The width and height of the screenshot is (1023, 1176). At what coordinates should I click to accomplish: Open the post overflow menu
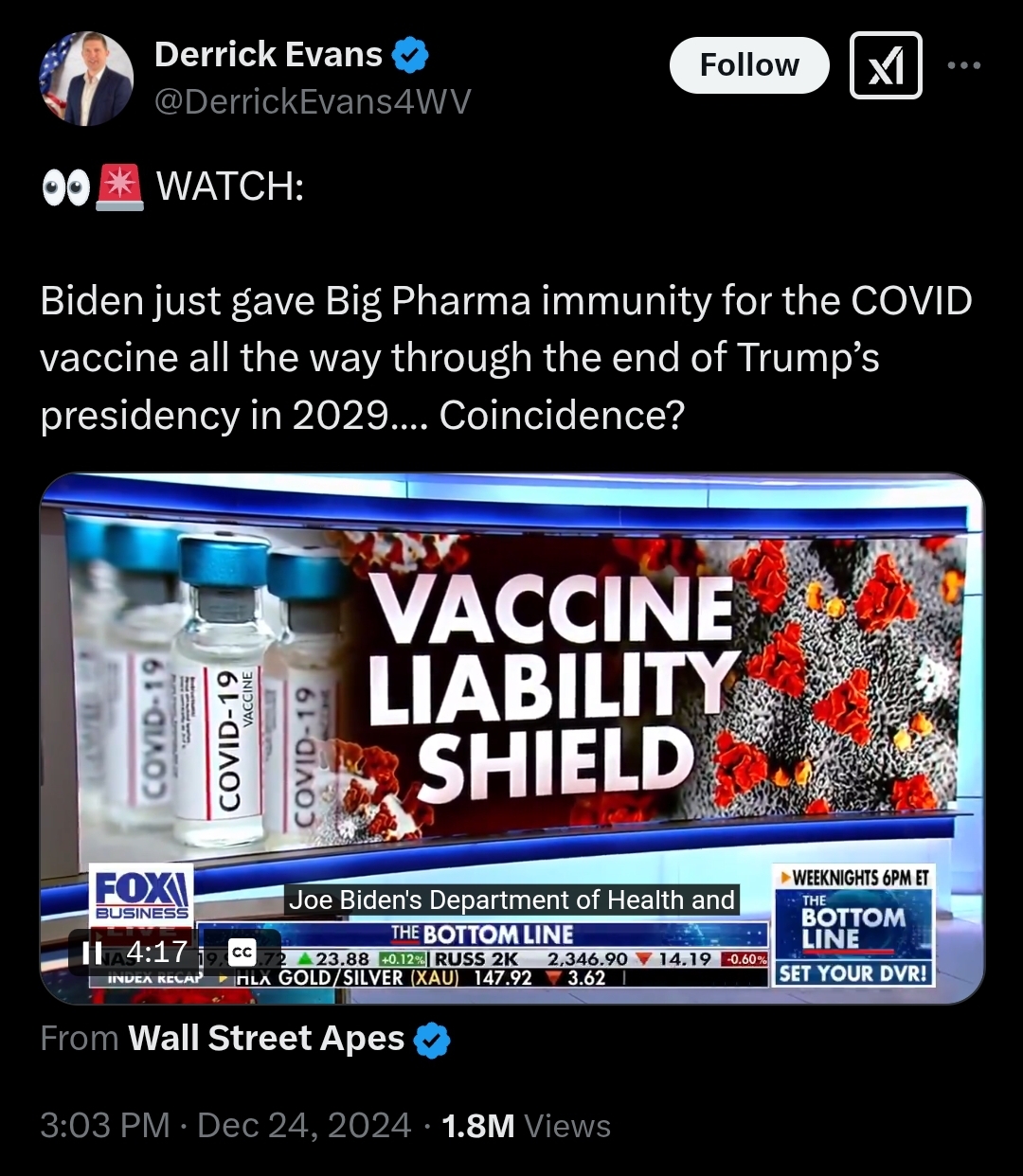pyautogui.click(x=963, y=65)
